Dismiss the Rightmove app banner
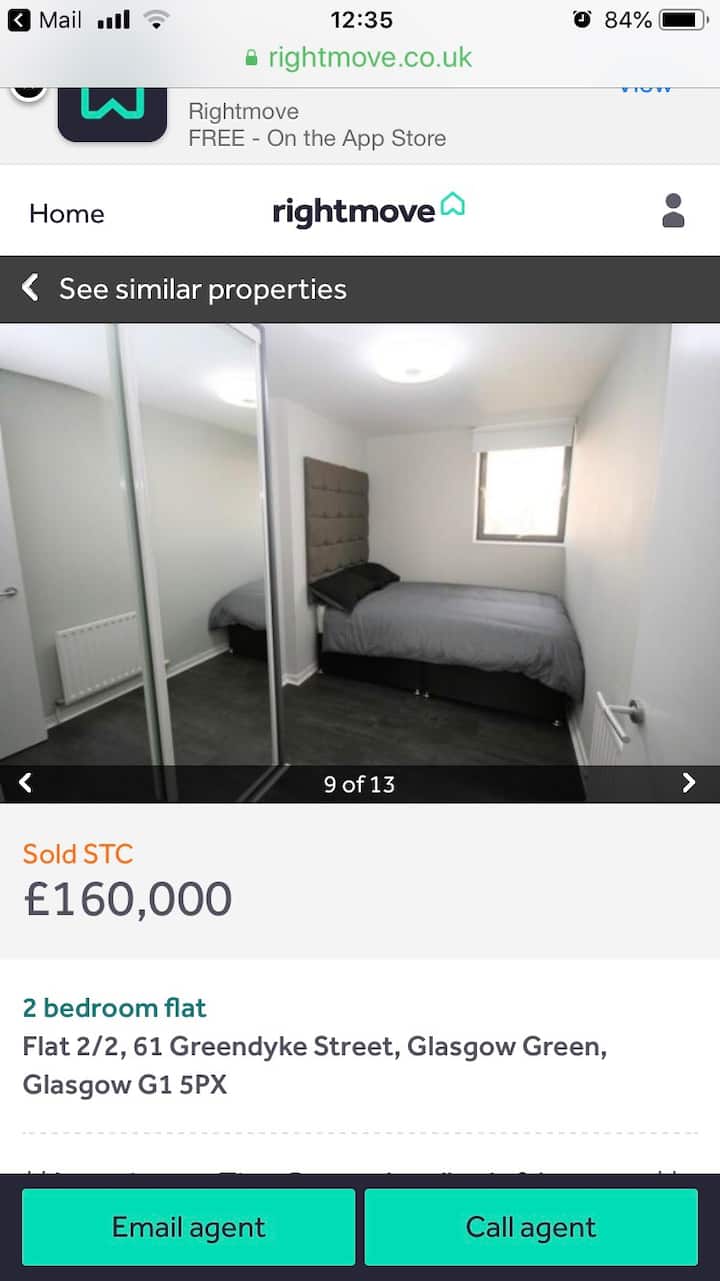This screenshot has height=1281, width=720. coord(29,90)
